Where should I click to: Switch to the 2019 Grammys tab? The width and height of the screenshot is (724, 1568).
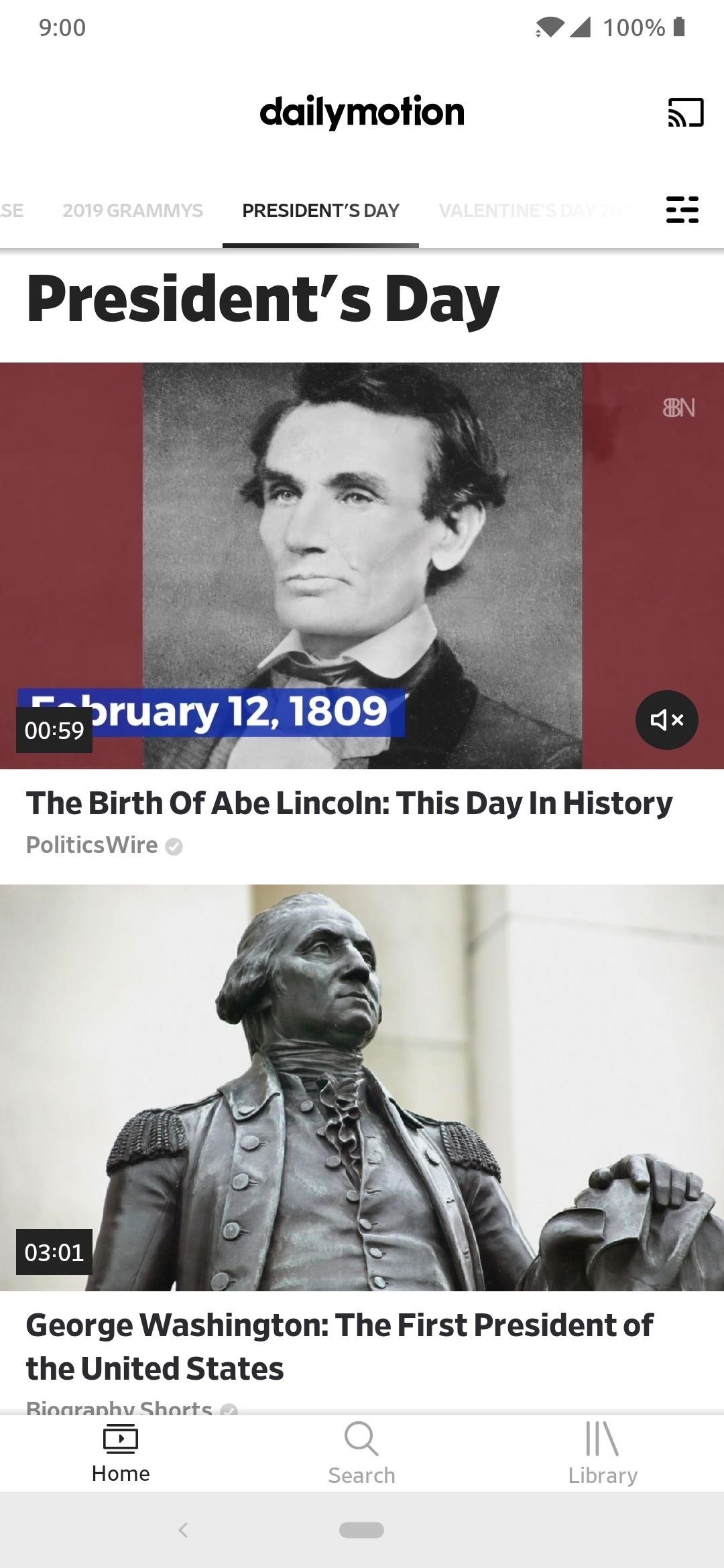coord(132,210)
